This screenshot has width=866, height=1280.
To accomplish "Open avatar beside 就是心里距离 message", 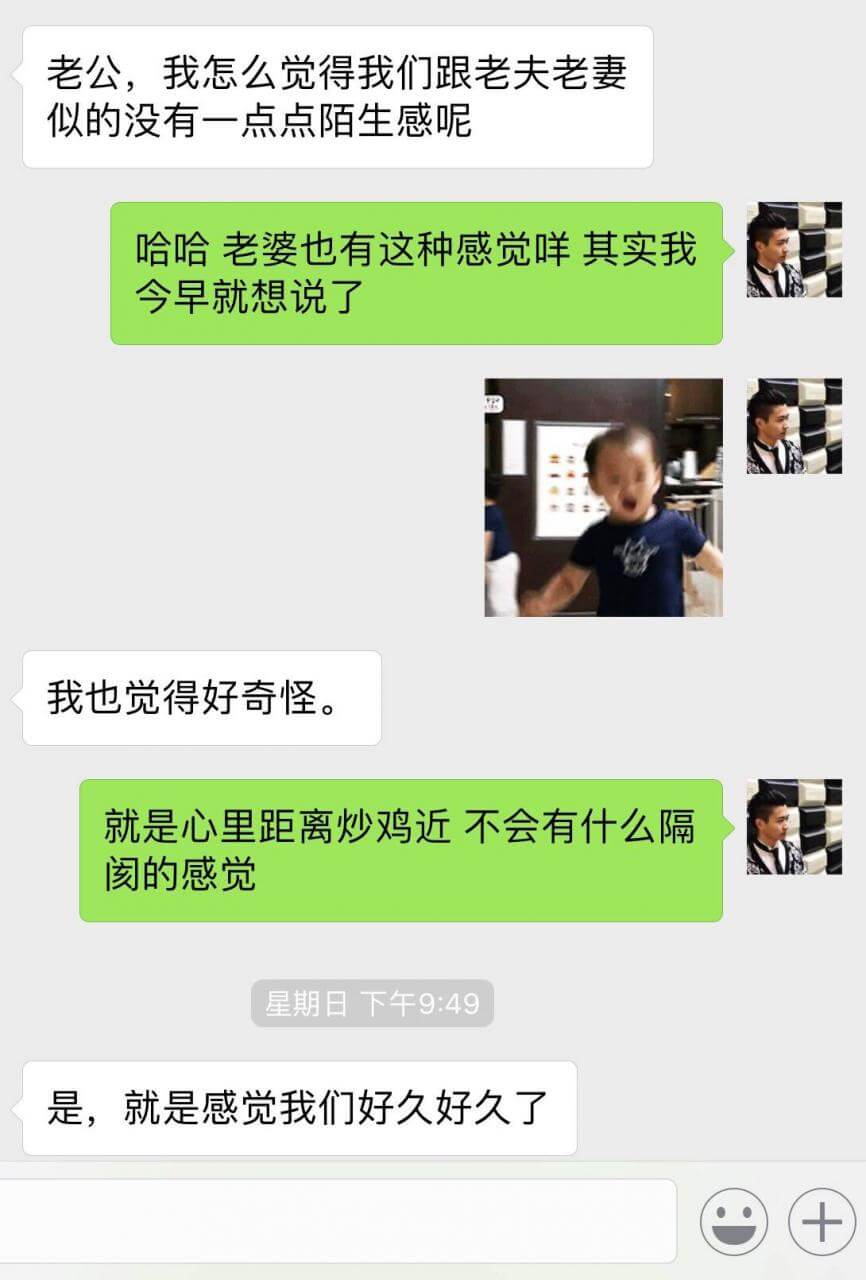I will [794, 827].
